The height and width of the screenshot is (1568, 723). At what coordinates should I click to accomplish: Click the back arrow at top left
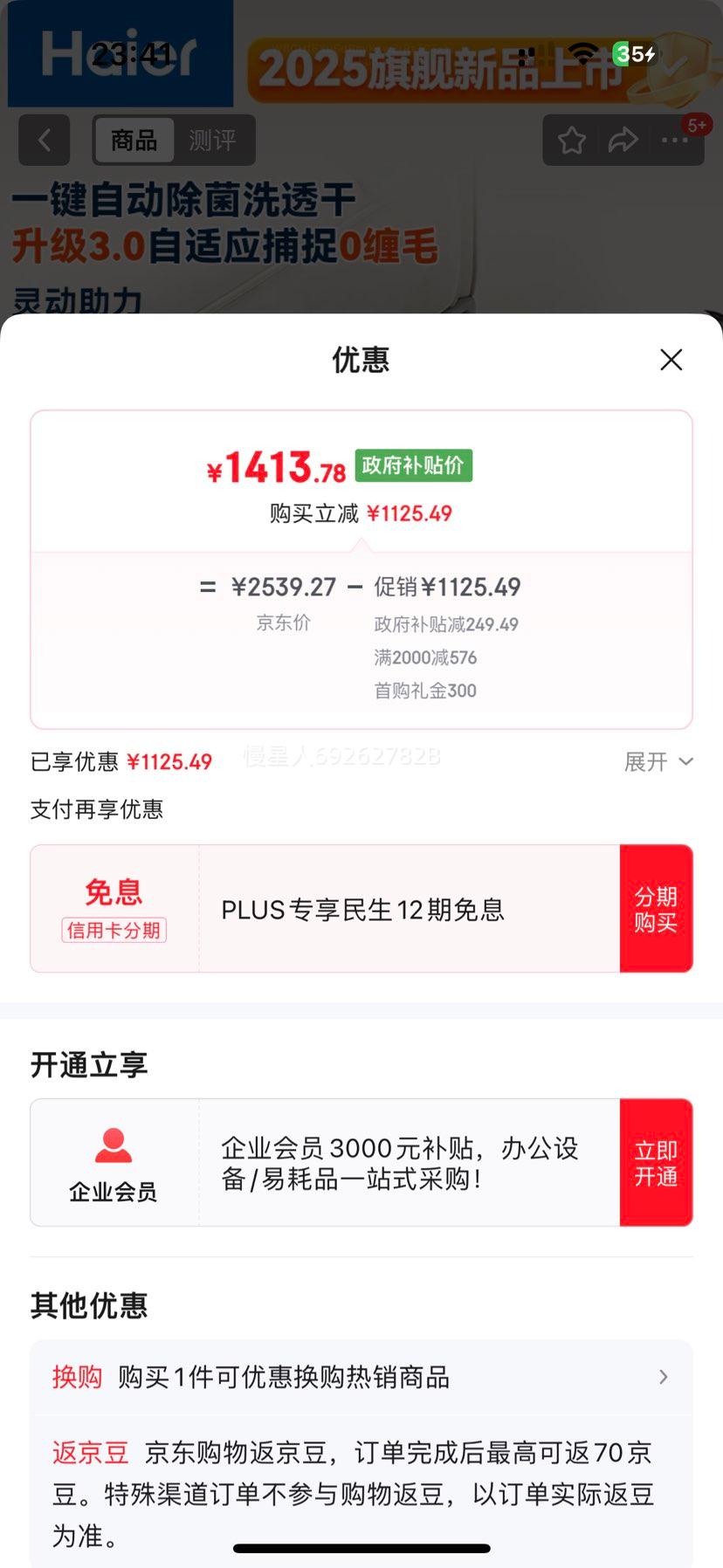click(x=44, y=140)
